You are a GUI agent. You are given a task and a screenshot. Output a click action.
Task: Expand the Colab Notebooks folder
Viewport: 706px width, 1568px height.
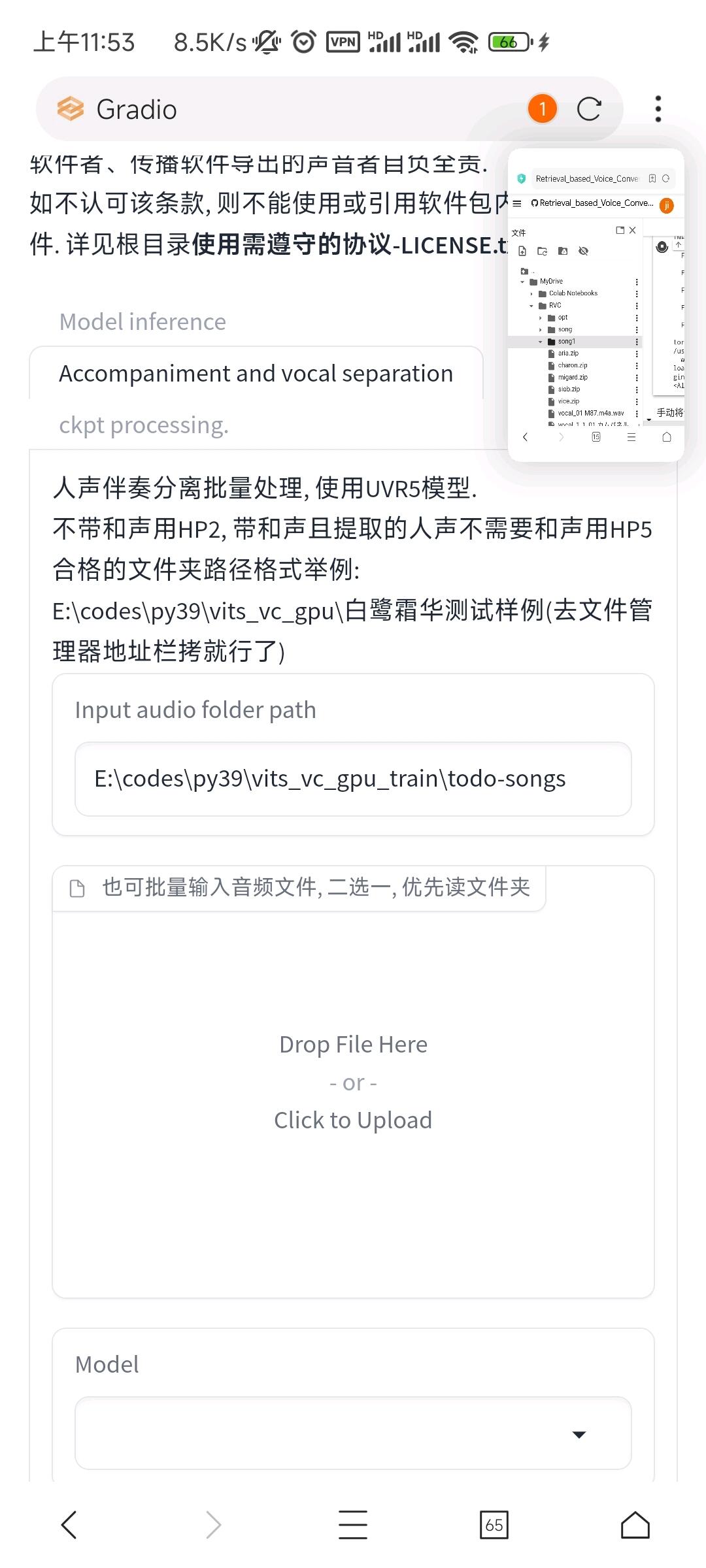click(531, 293)
